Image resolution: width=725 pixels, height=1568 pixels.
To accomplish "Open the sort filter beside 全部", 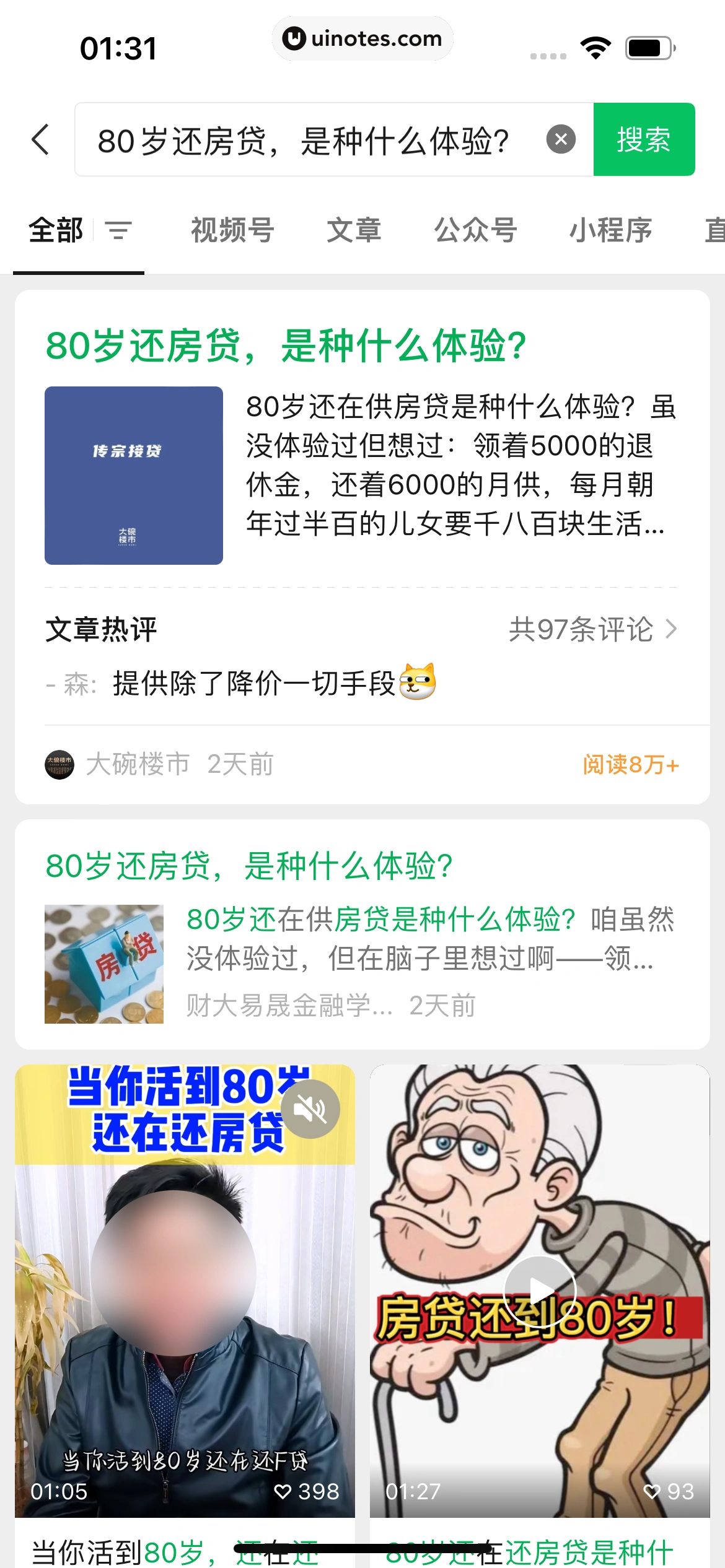I will pyautogui.click(x=118, y=231).
